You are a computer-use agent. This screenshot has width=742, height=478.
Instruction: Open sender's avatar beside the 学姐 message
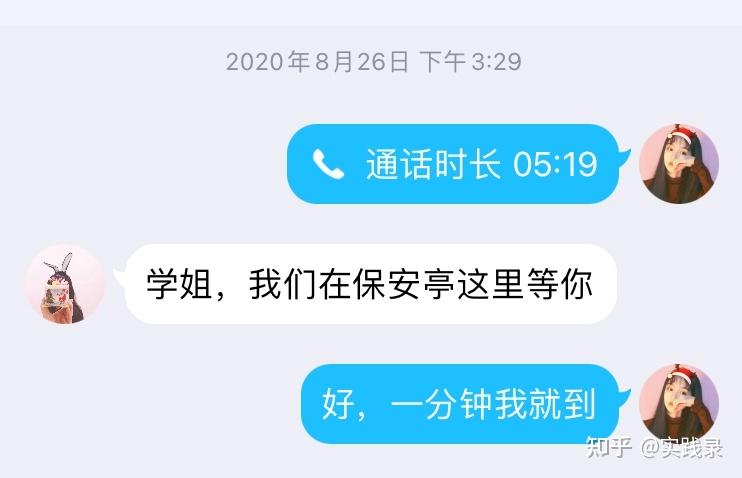pyautogui.click(x=65, y=284)
